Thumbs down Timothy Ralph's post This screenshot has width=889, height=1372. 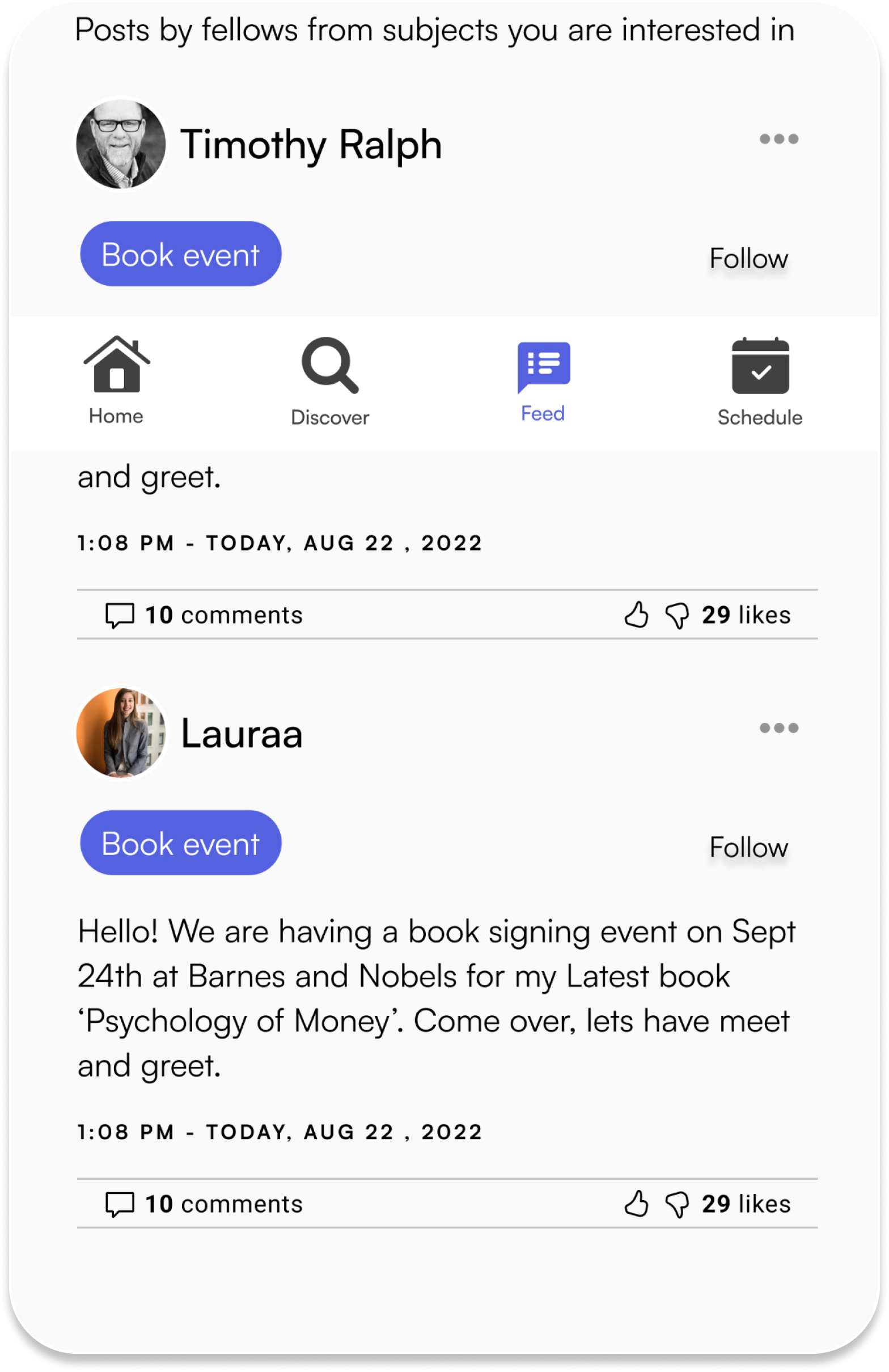(678, 615)
